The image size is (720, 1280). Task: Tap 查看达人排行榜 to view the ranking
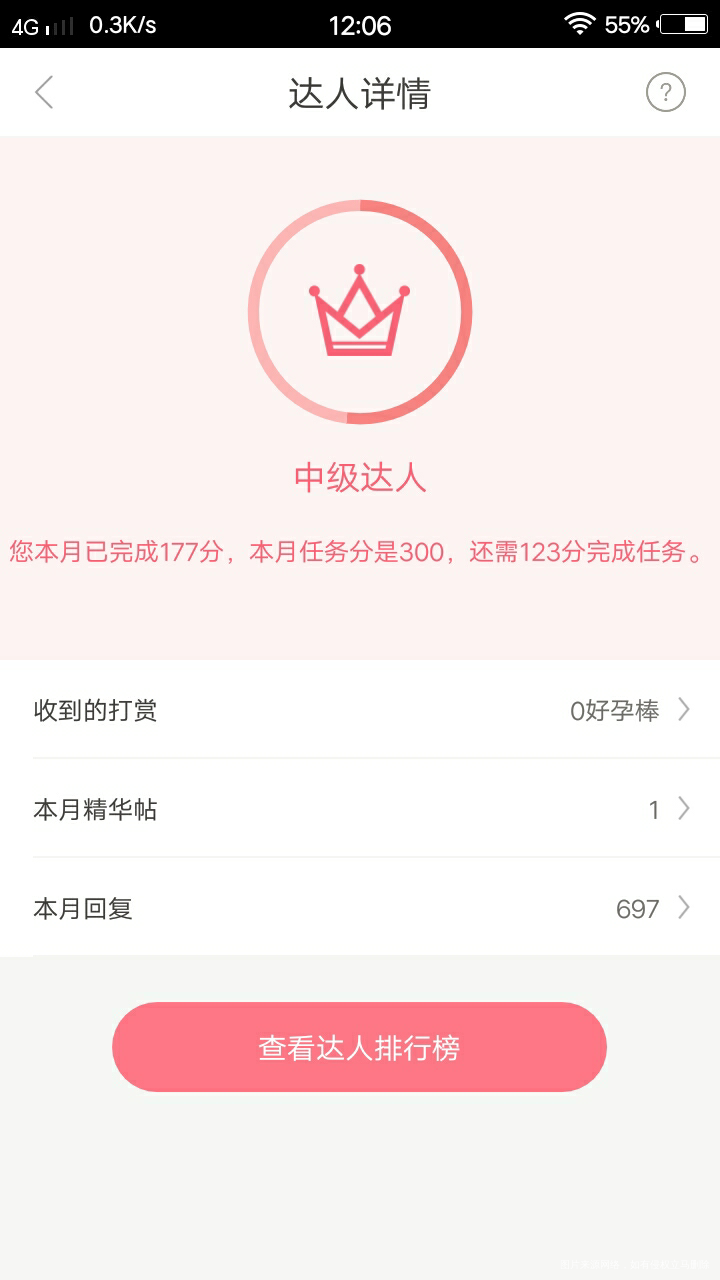tap(360, 1046)
